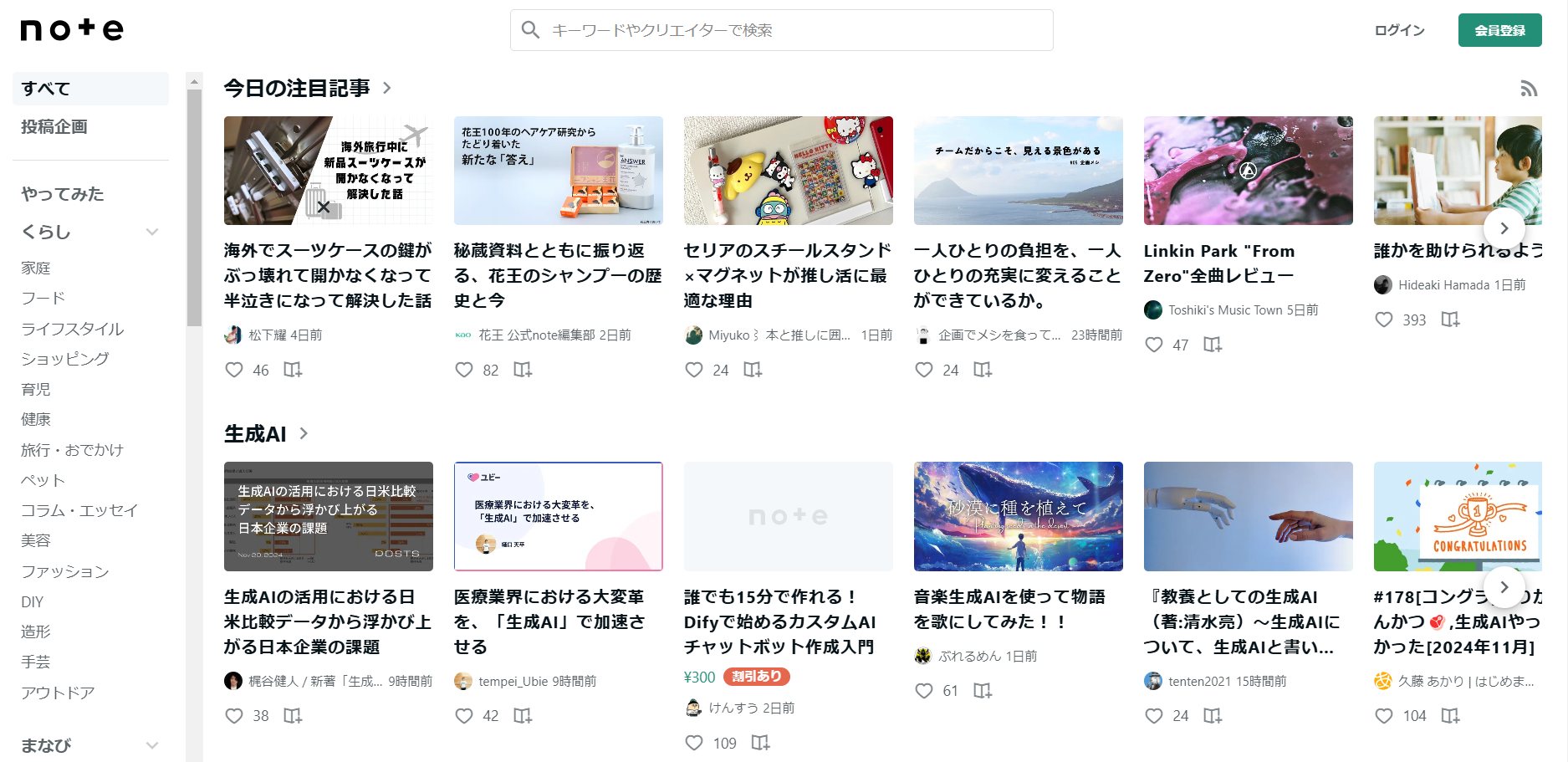Show next articles in 生成AI row
This screenshot has height=762, width=1568.
1504,587
